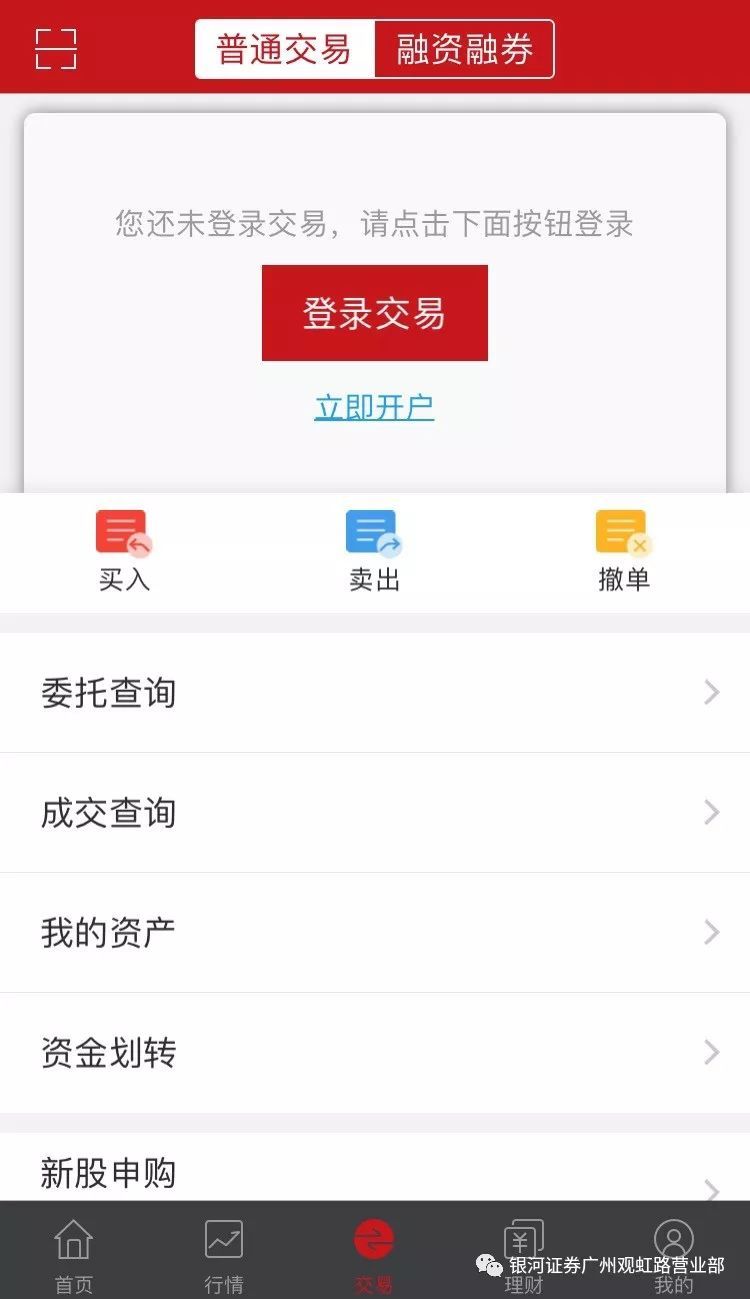Select the 普通交易 segment
Screen dimensions: 750x1299
click(284, 49)
